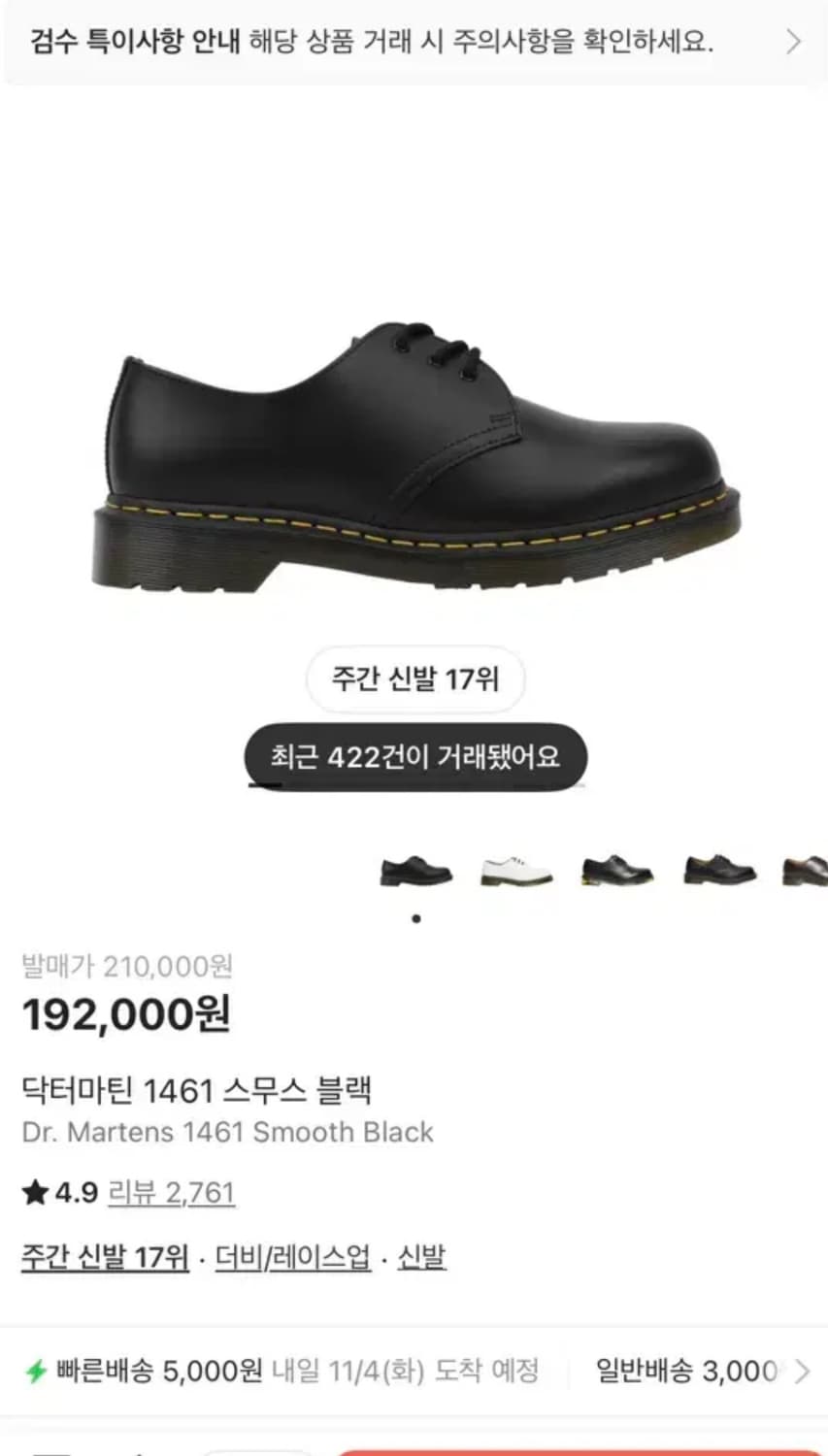Image resolution: width=828 pixels, height=1456 pixels.
Task: Click the green lightning fast-delivery icon
Action: (x=36, y=1372)
